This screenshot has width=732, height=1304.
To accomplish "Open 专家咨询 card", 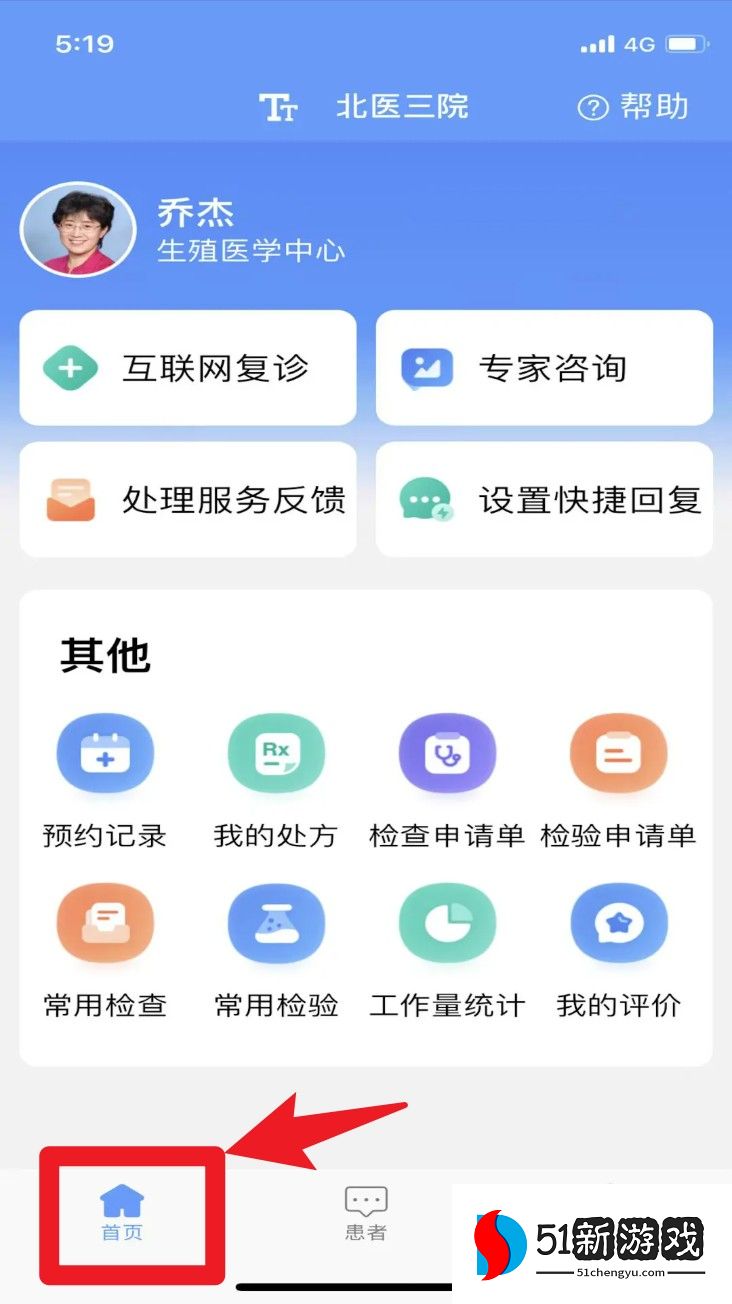I will [x=544, y=368].
